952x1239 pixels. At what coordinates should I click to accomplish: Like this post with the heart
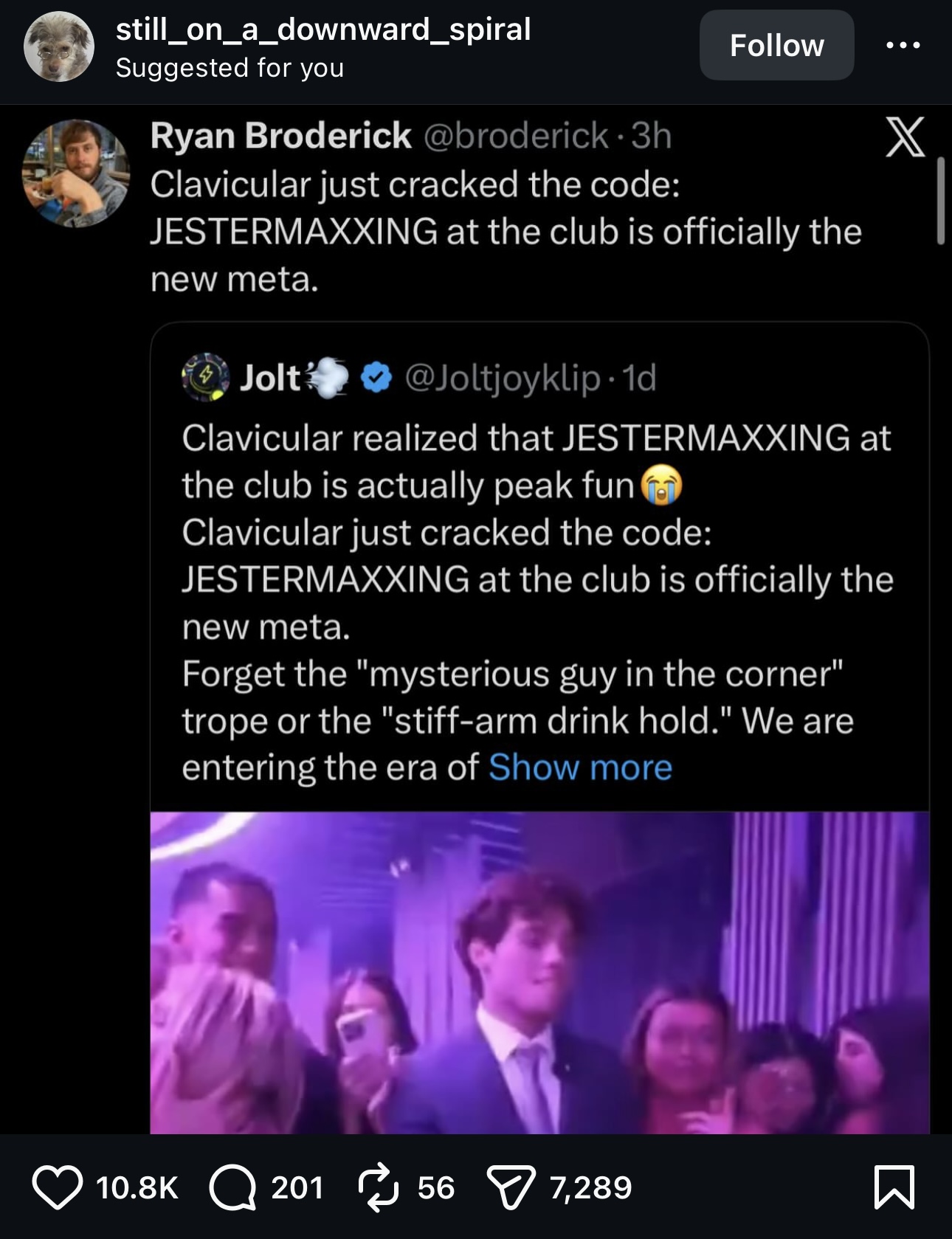(57, 1187)
